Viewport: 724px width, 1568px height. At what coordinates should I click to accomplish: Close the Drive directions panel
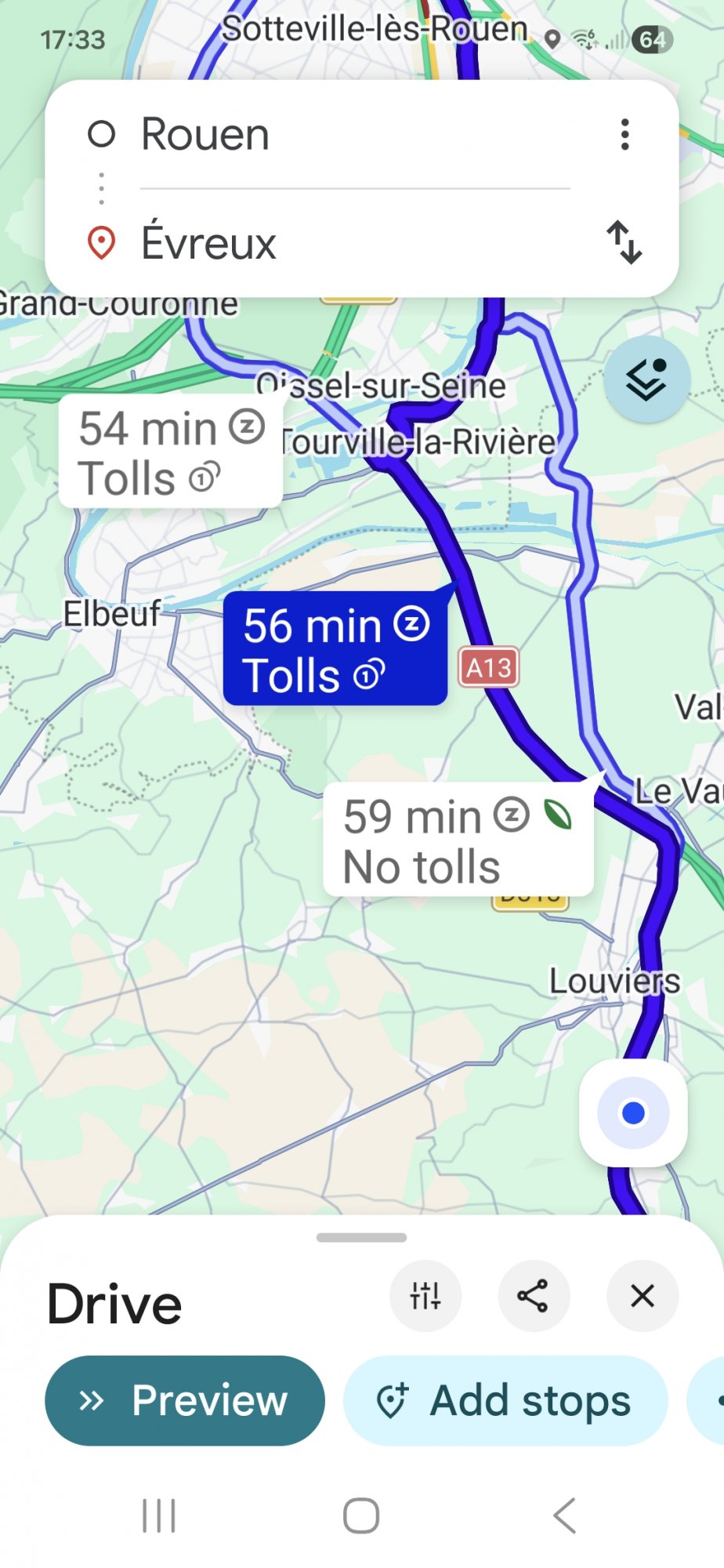(643, 1296)
